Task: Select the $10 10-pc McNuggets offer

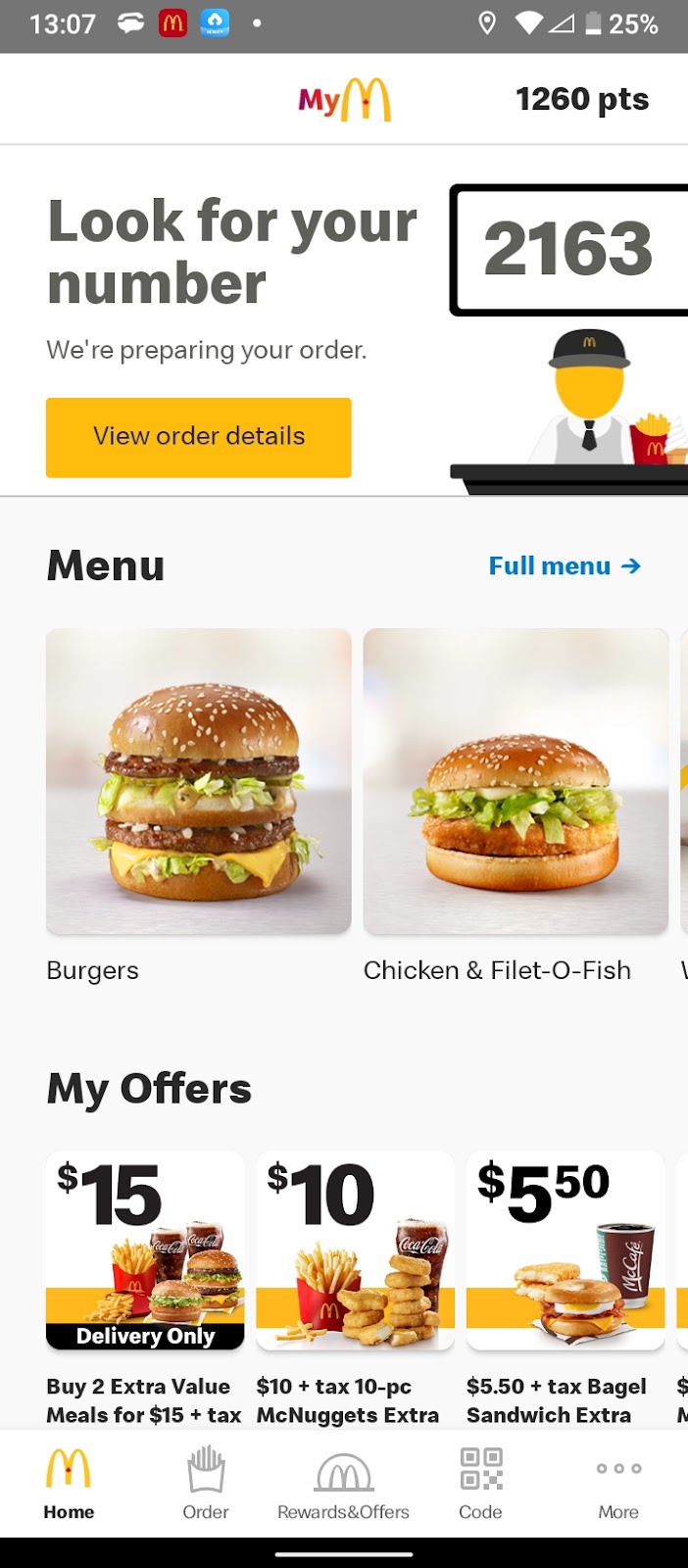Action: (x=355, y=1251)
